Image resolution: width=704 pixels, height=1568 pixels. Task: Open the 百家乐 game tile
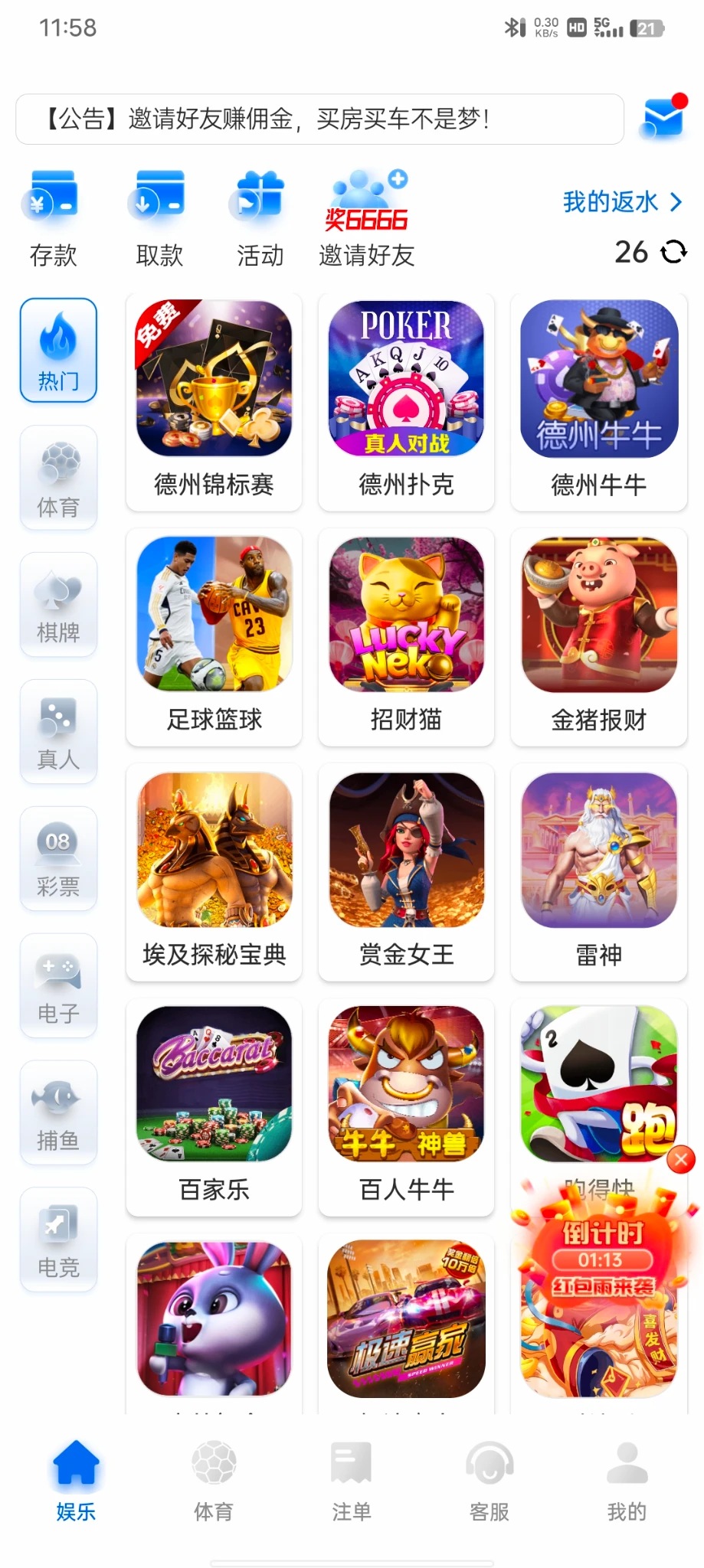pos(214,1107)
